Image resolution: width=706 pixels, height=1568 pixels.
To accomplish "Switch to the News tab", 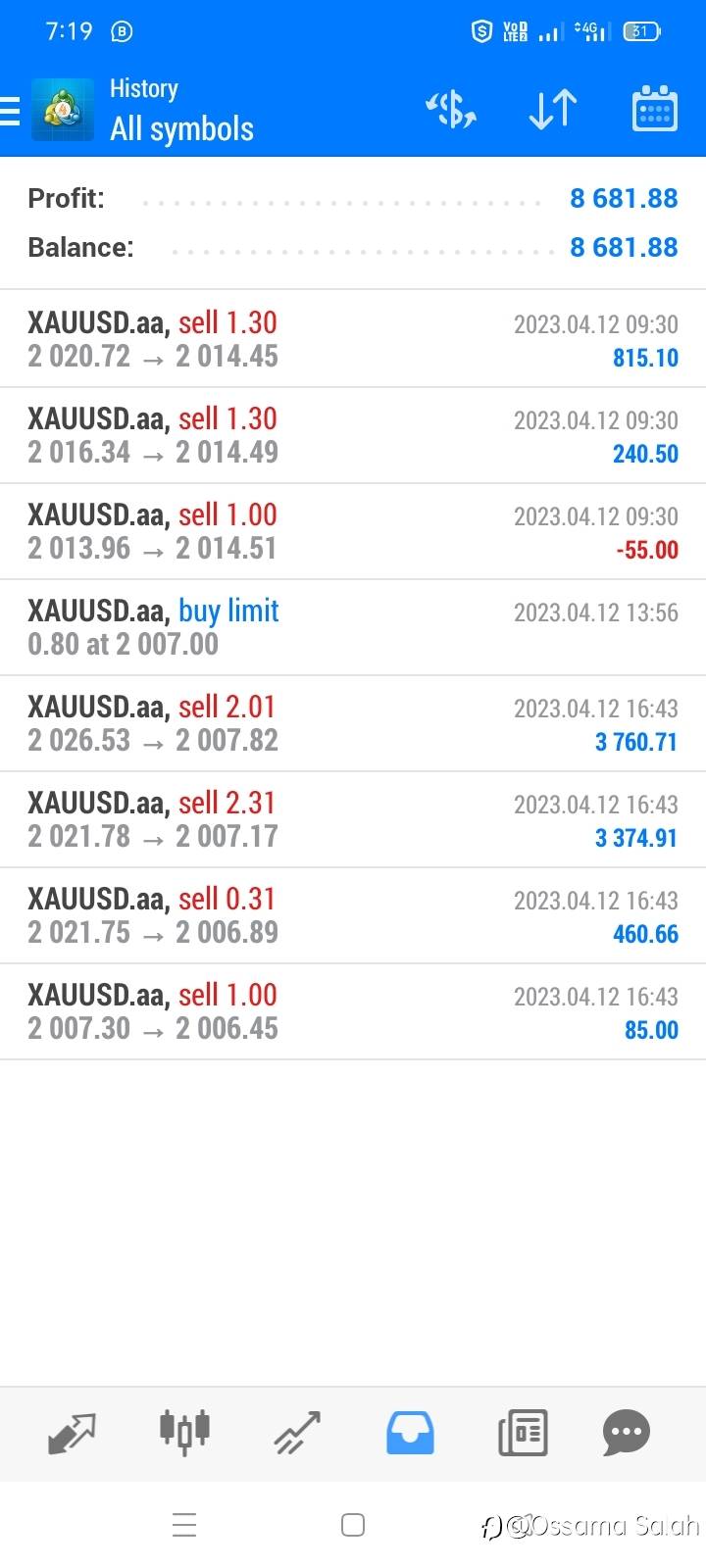I will [x=523, y=1433].
